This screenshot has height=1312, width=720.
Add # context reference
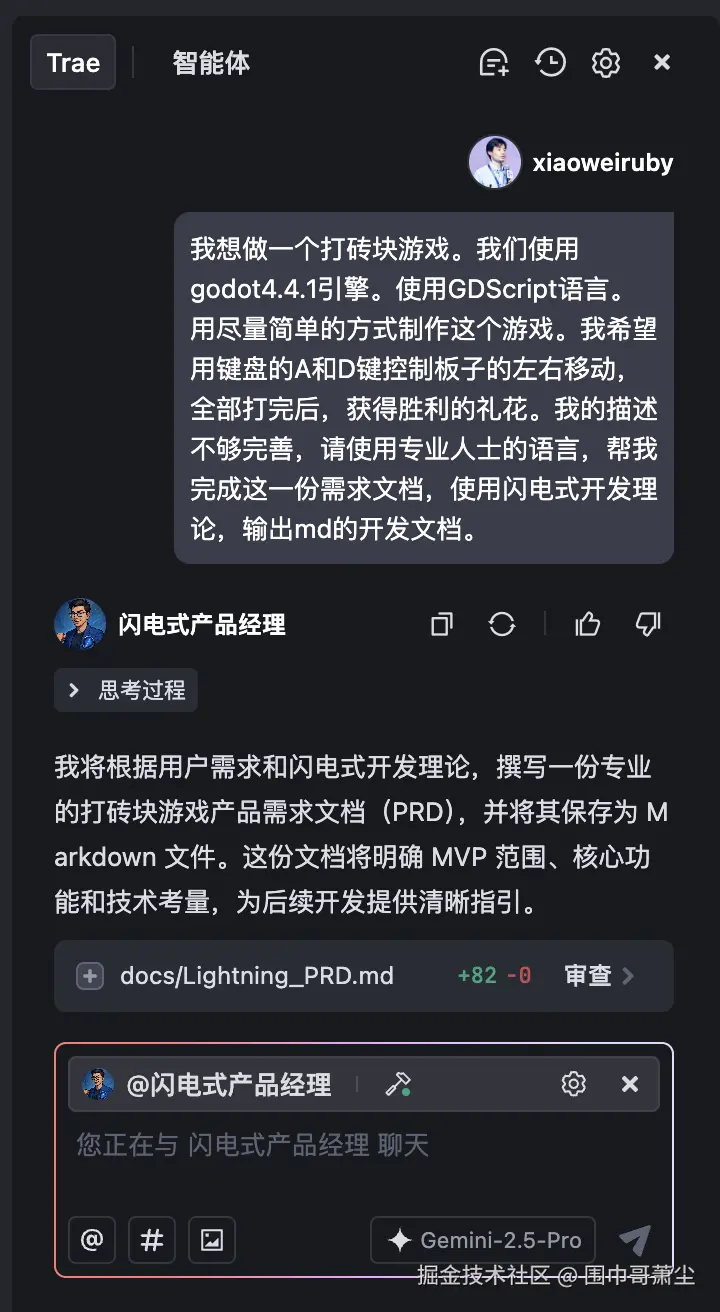[x=152, y=1241]
